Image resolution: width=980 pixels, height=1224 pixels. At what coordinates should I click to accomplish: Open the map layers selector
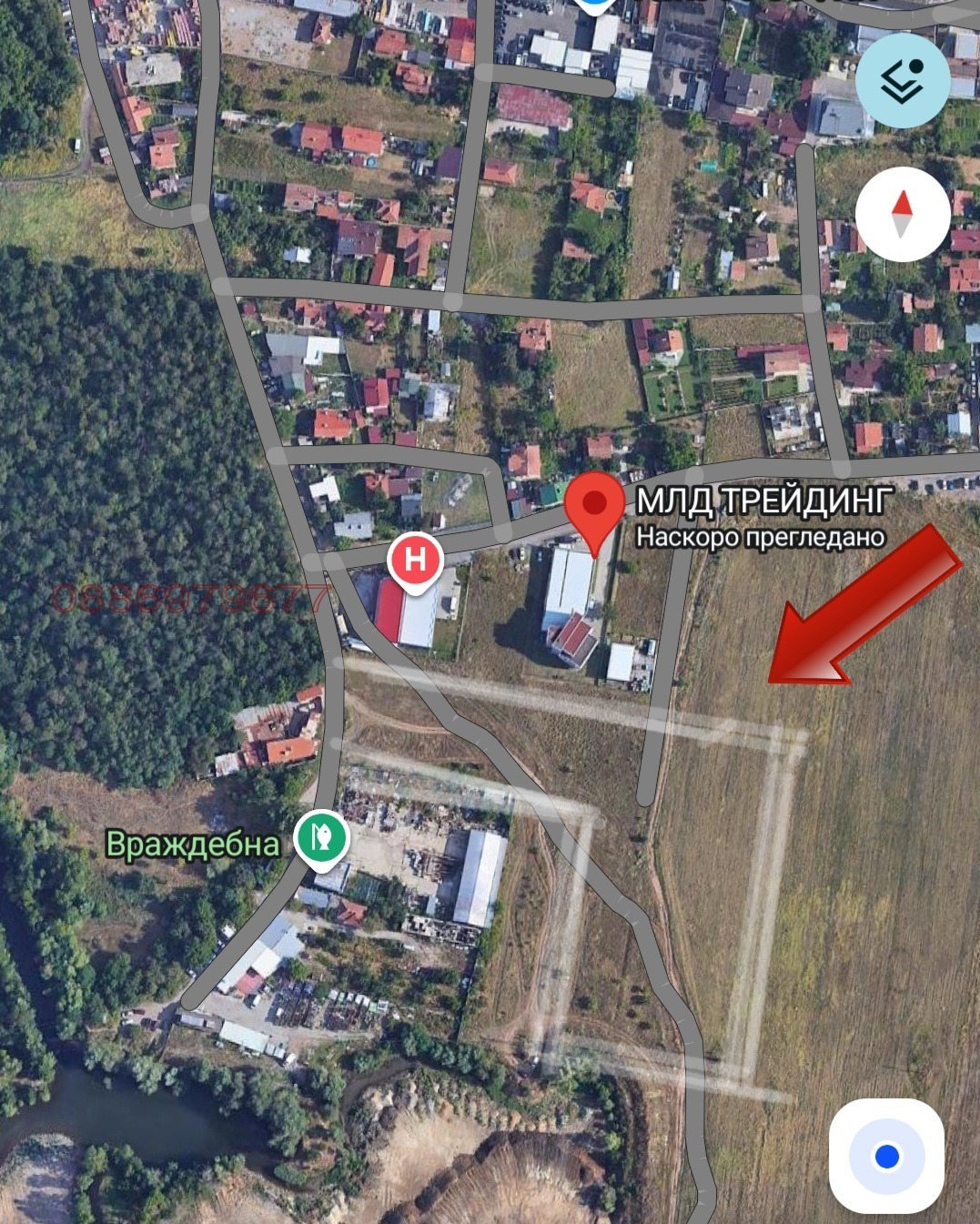pos(901,80)
